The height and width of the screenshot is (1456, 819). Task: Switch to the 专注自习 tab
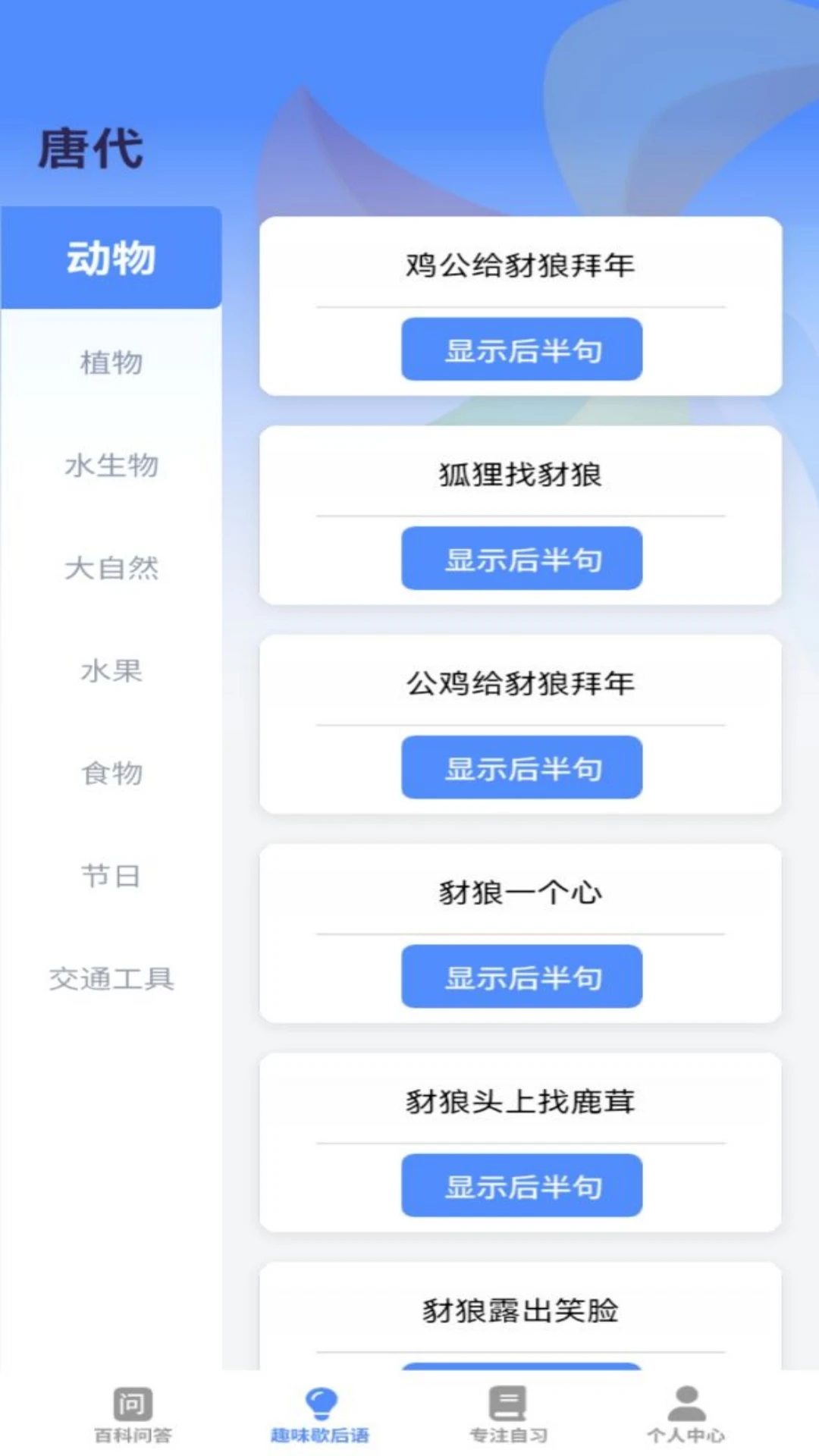pos(508,1414)
